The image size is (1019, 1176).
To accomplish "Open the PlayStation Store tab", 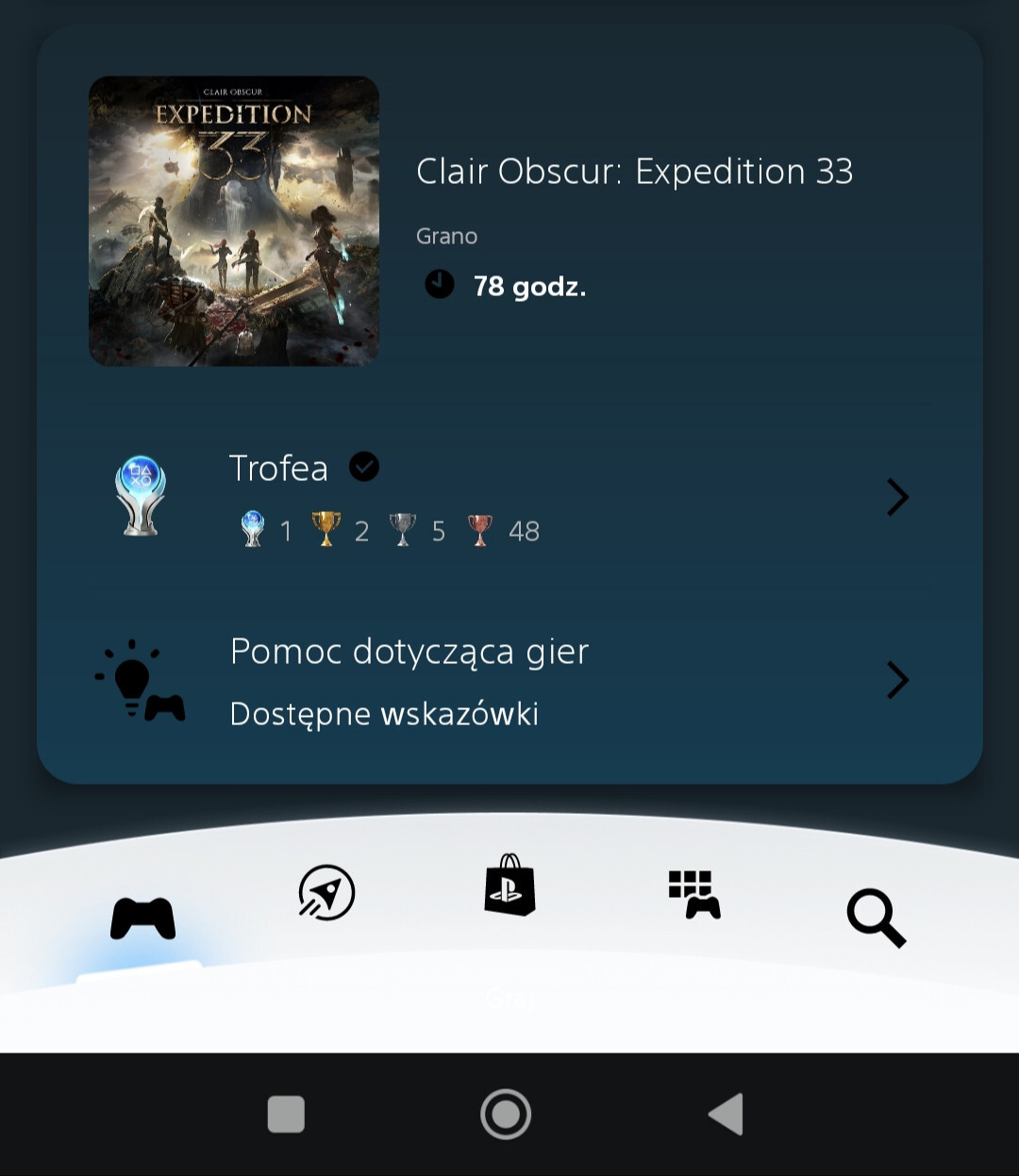I will pyautogui.click(x=509, y=886).
